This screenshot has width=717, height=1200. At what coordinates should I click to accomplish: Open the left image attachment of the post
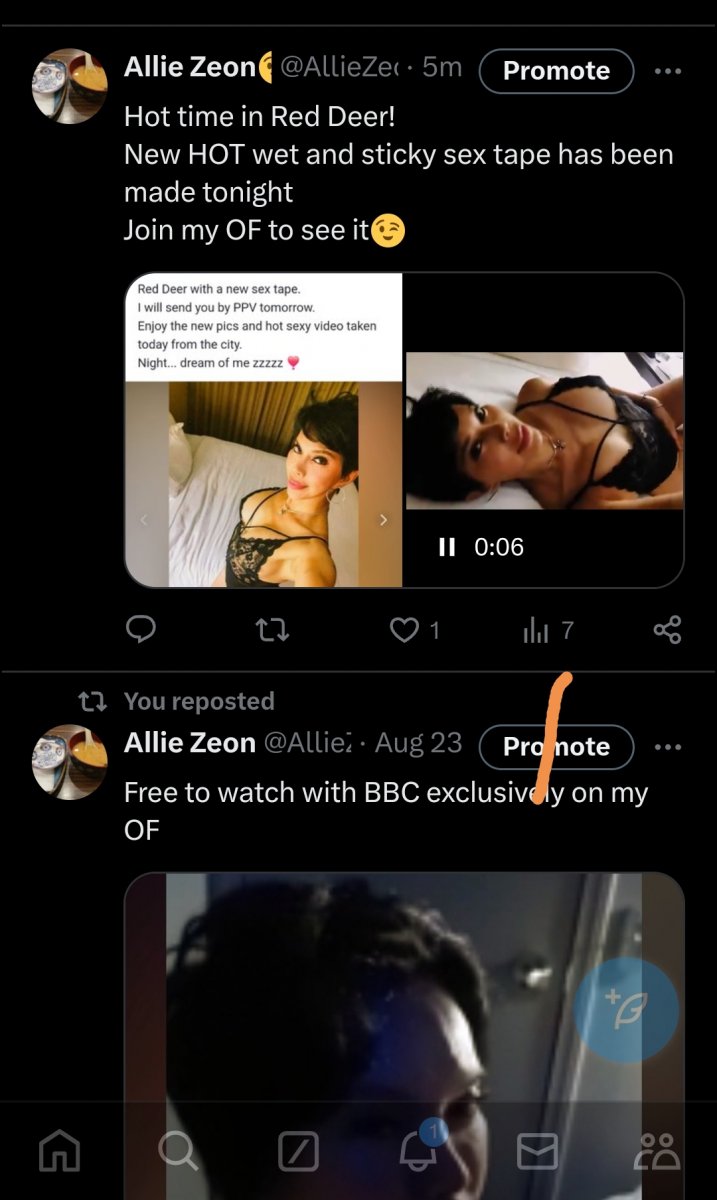[264, 429]
